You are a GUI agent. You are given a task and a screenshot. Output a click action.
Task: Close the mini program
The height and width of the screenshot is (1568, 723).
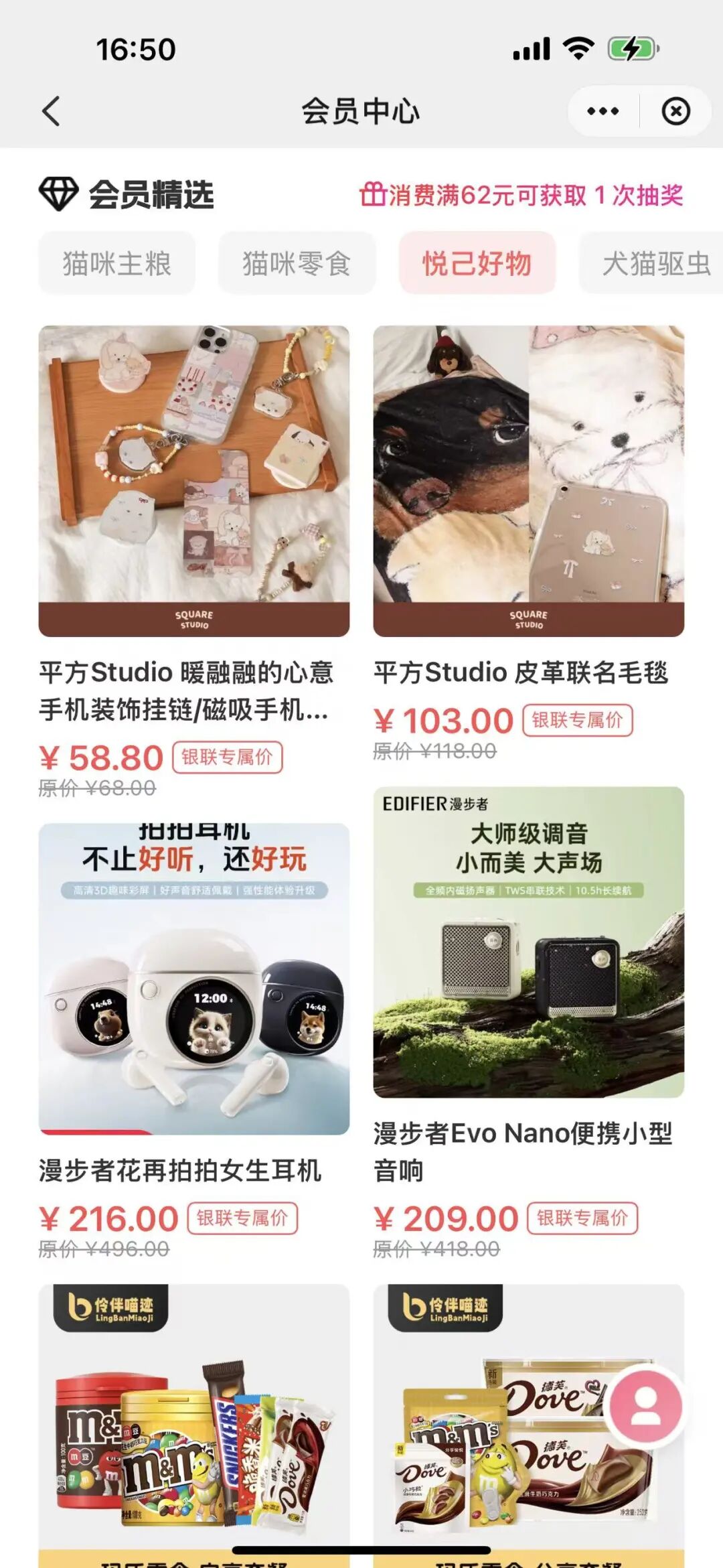tap(675, 111)
